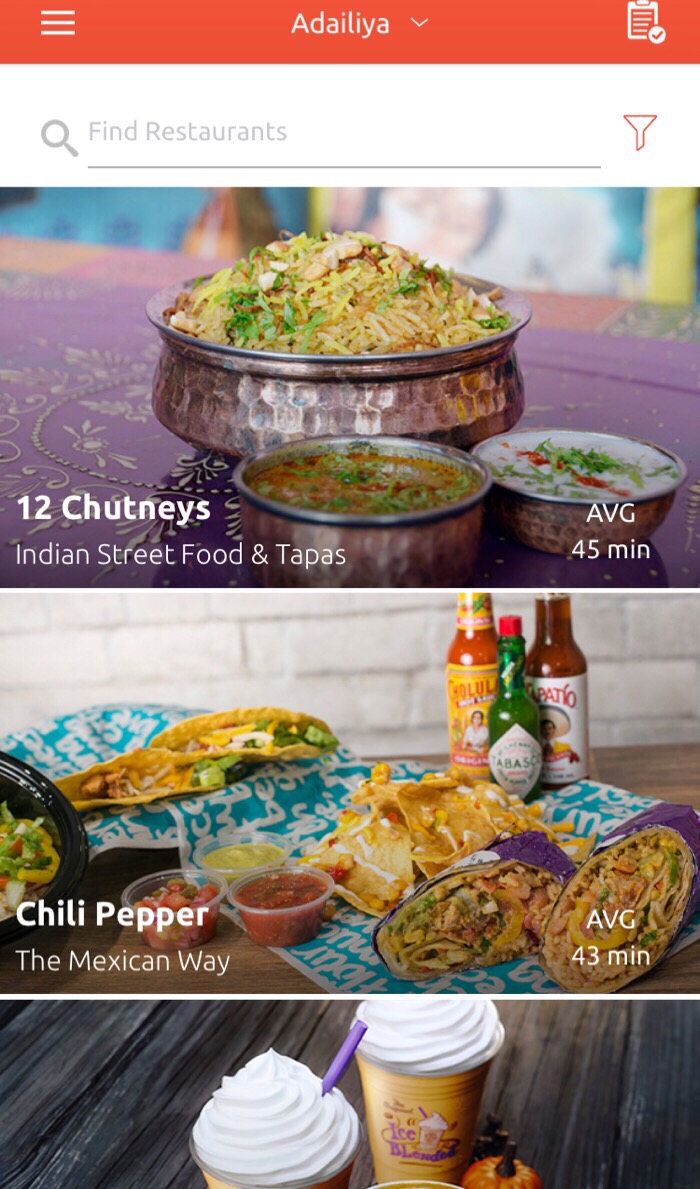Open the ice blended drinks restaurant card
Image resolution: width=700 pixels, height=1189 pixels.
point(350,1095)
